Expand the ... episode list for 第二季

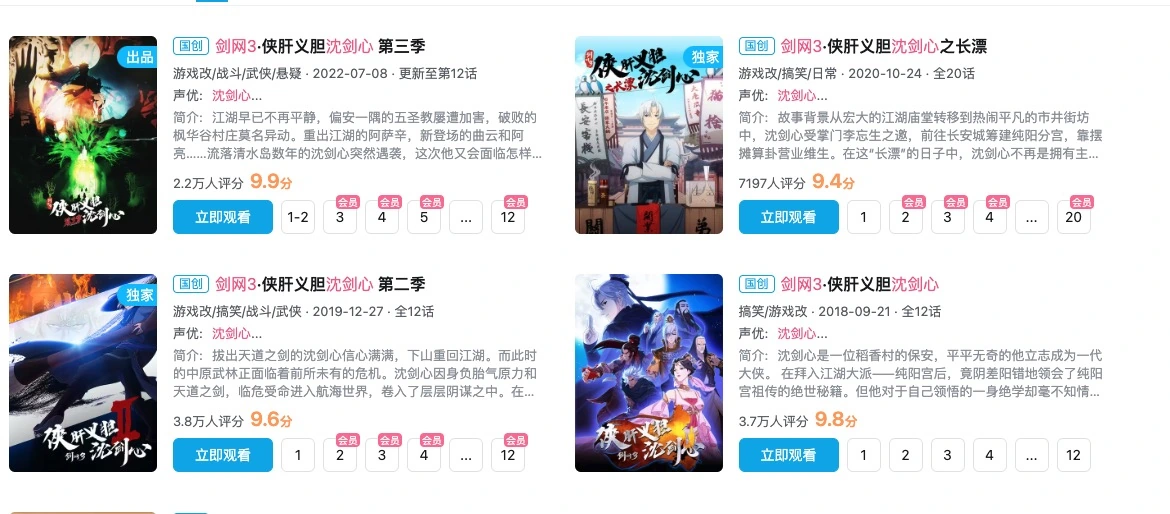coord(466,455)
